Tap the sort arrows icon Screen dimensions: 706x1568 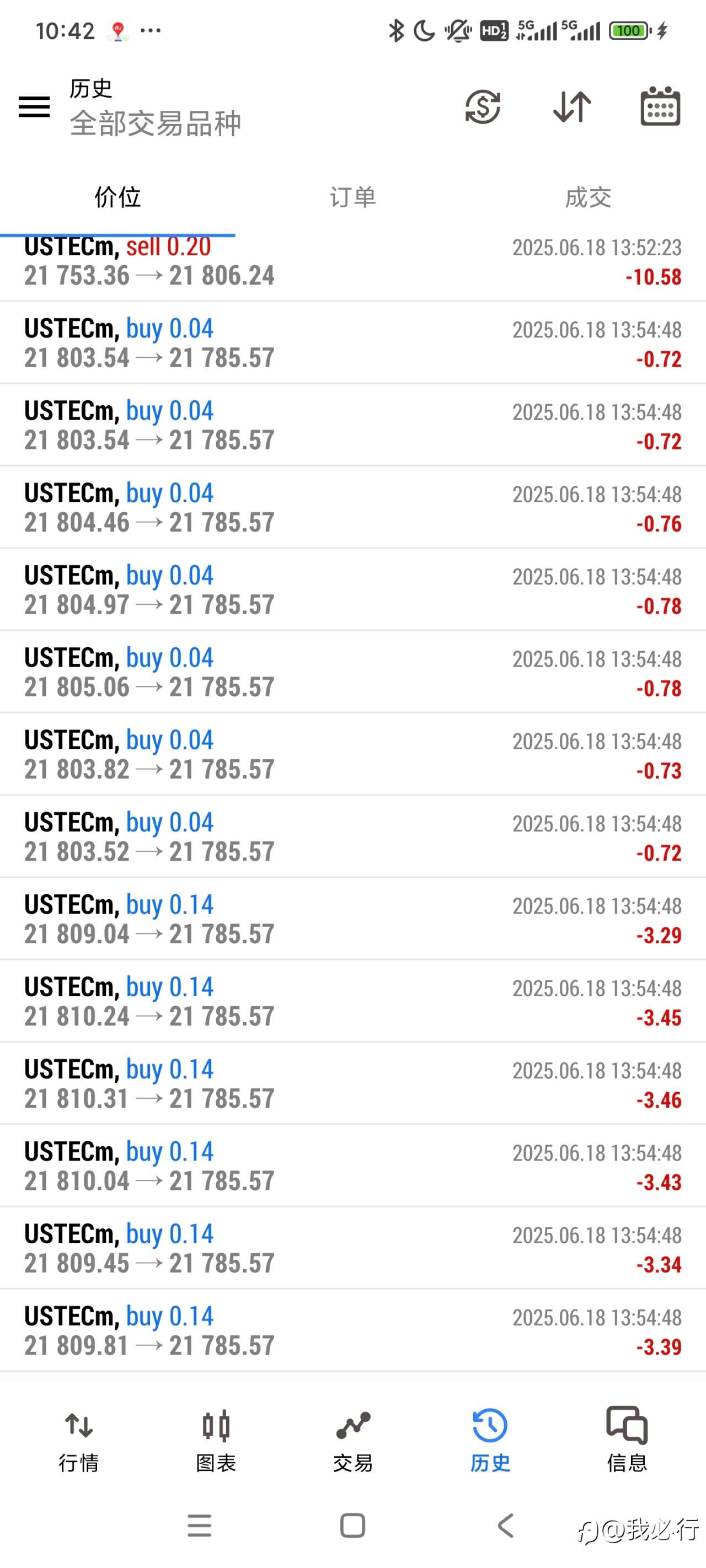pyautogui.click(x=572, y=107)
